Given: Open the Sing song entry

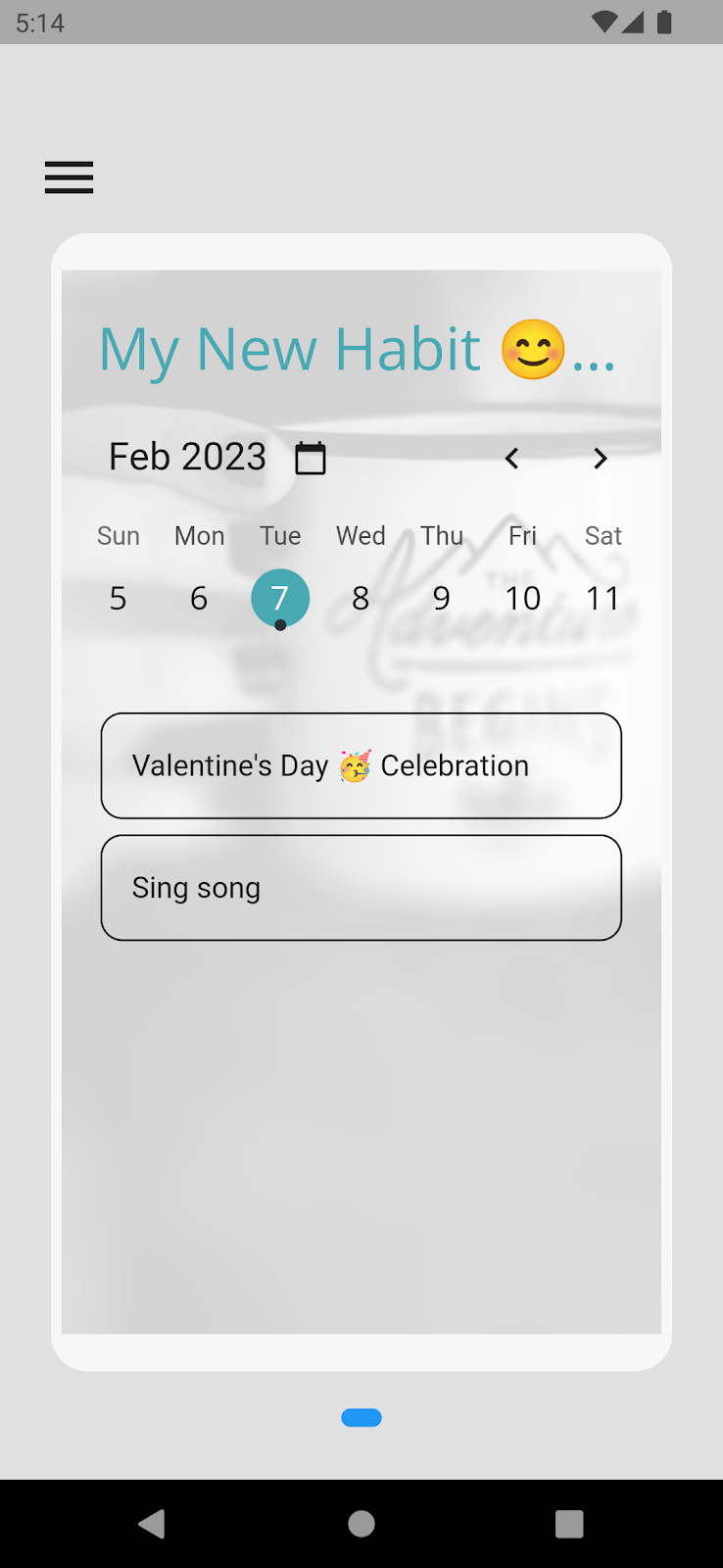Looking at the screenshot, I should pos(361,888).
